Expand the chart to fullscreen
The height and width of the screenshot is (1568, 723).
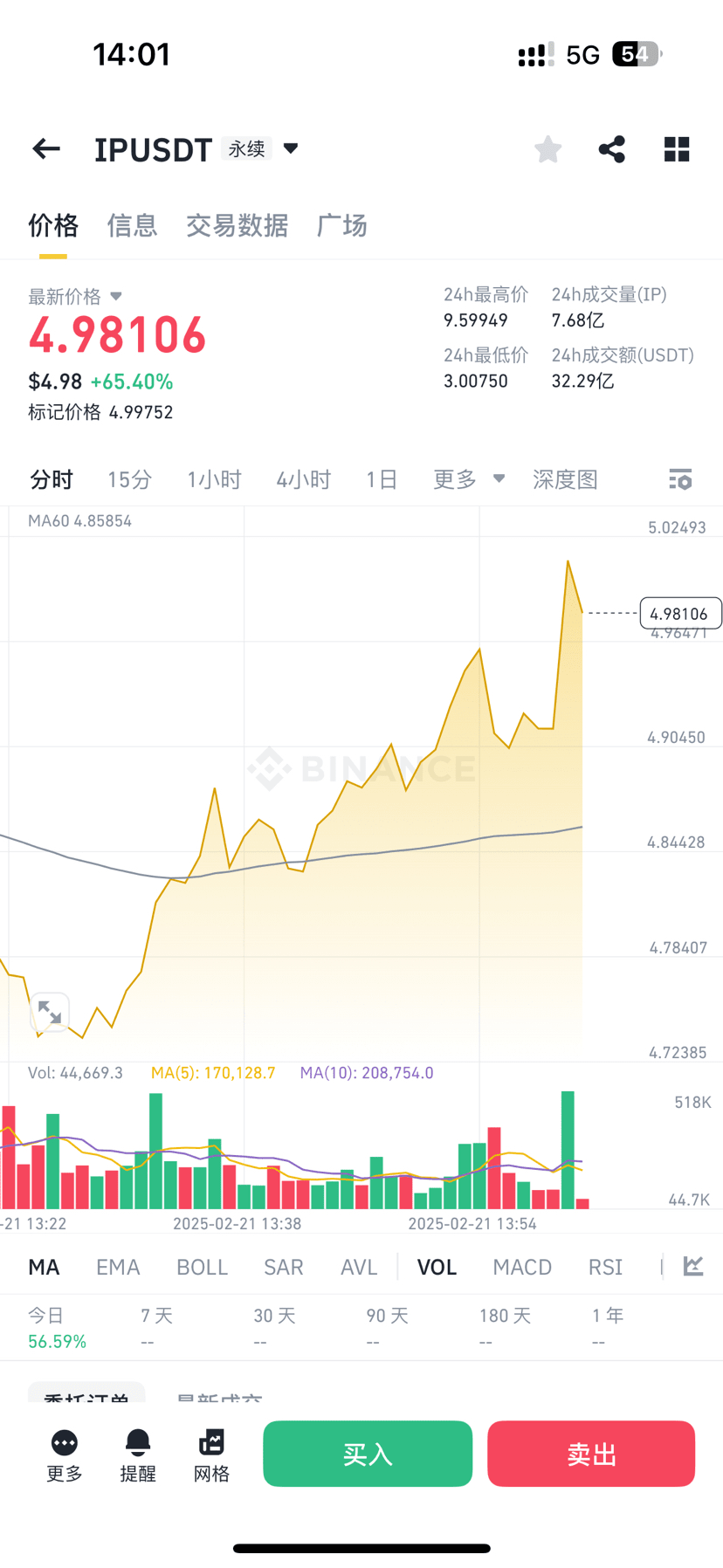[x=49, y=1012]
